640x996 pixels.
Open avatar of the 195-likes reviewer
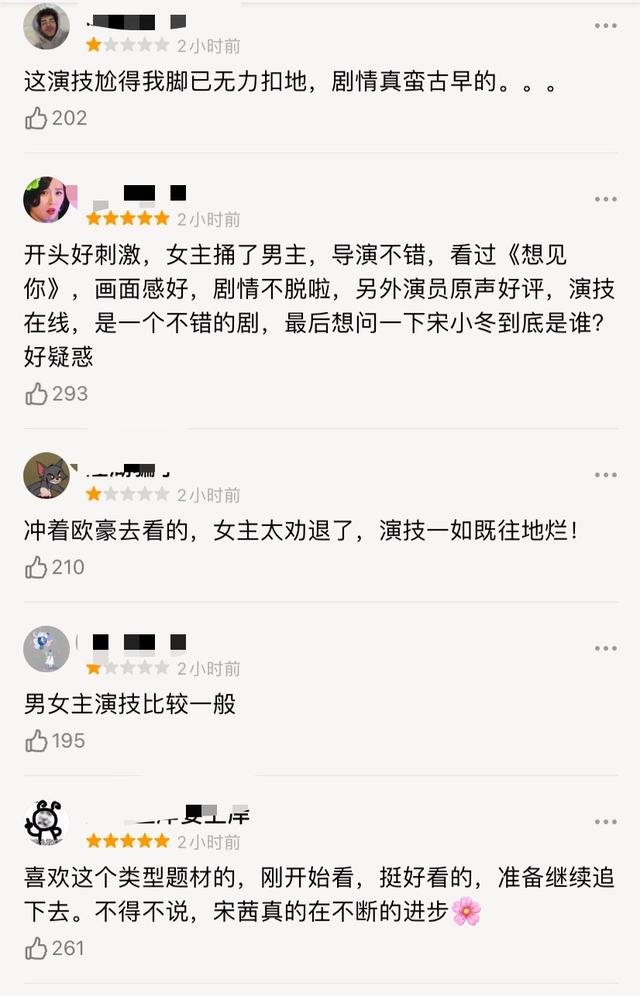[x=46, y=649]
